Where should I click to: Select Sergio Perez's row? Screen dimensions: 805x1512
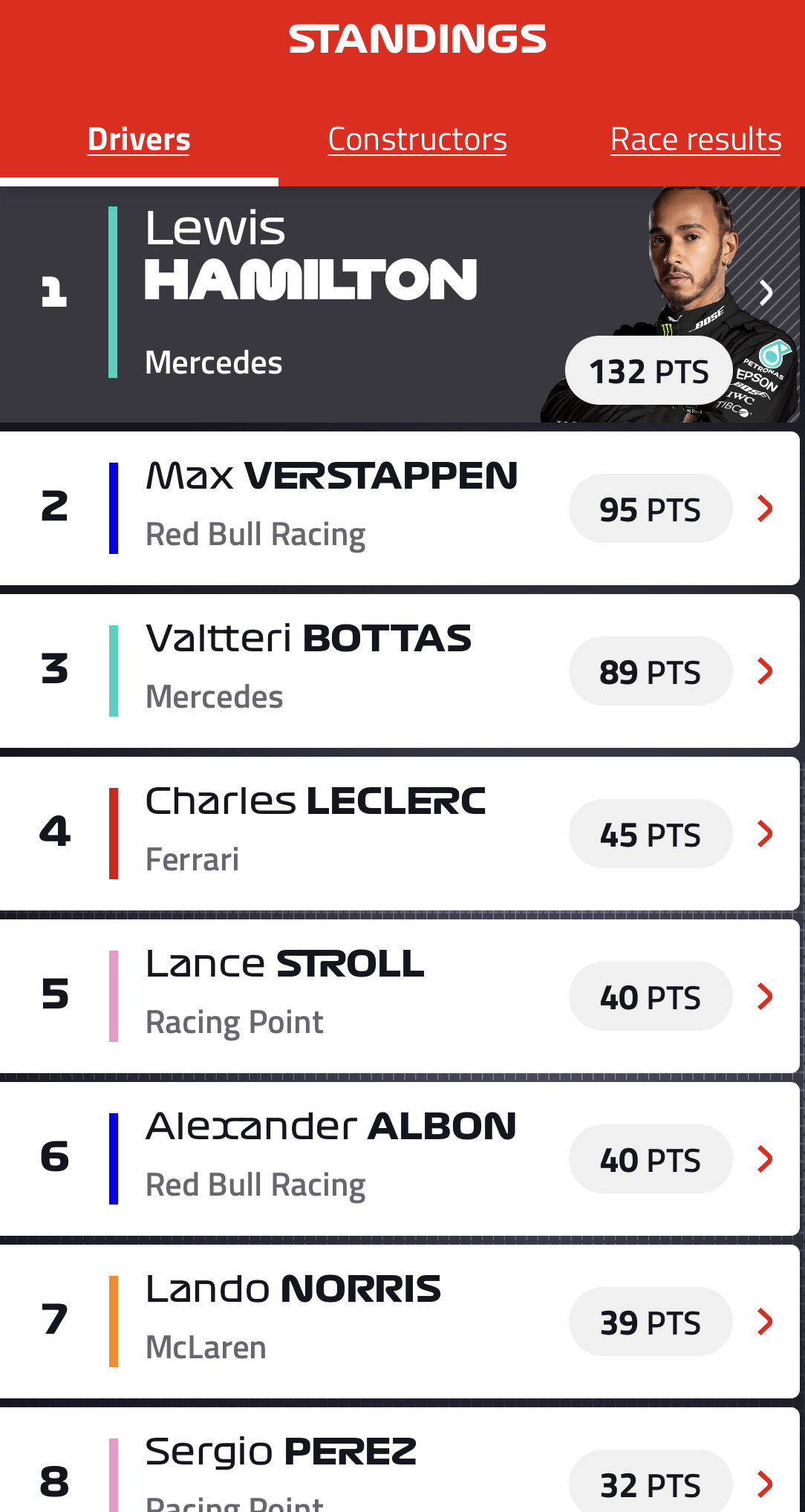(400, 1461)
